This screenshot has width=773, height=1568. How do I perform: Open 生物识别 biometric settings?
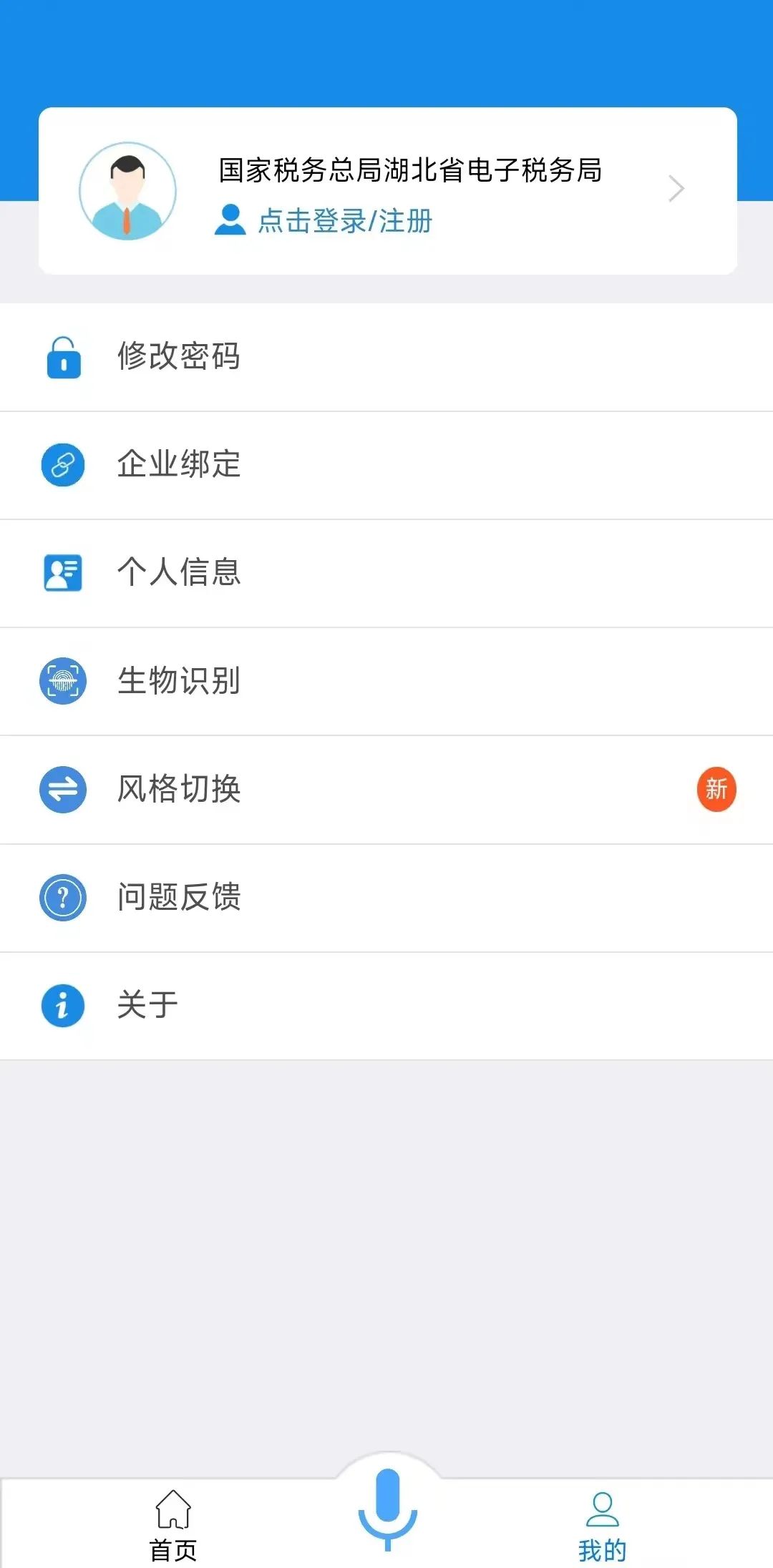386,681
